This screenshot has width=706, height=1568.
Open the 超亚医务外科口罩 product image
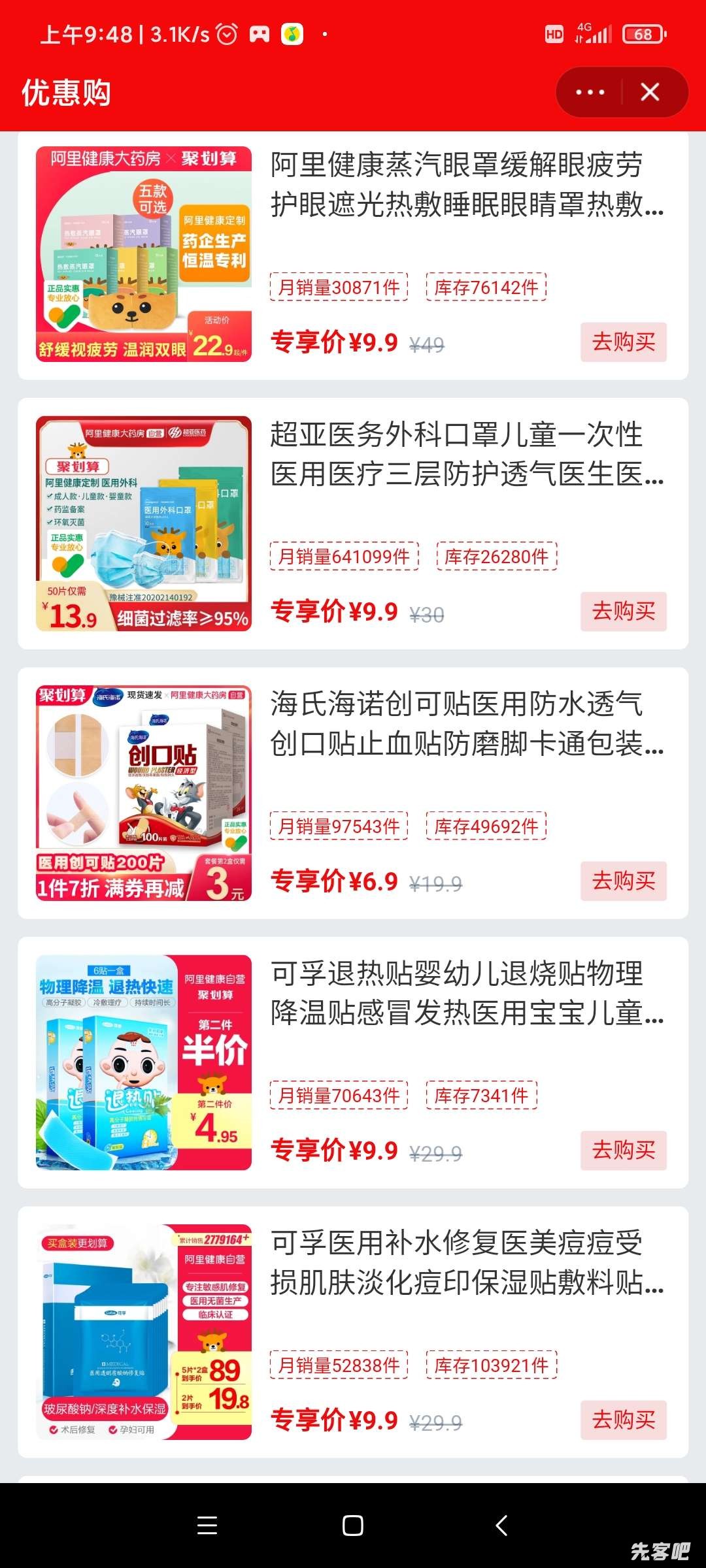[x=144, y=523]
